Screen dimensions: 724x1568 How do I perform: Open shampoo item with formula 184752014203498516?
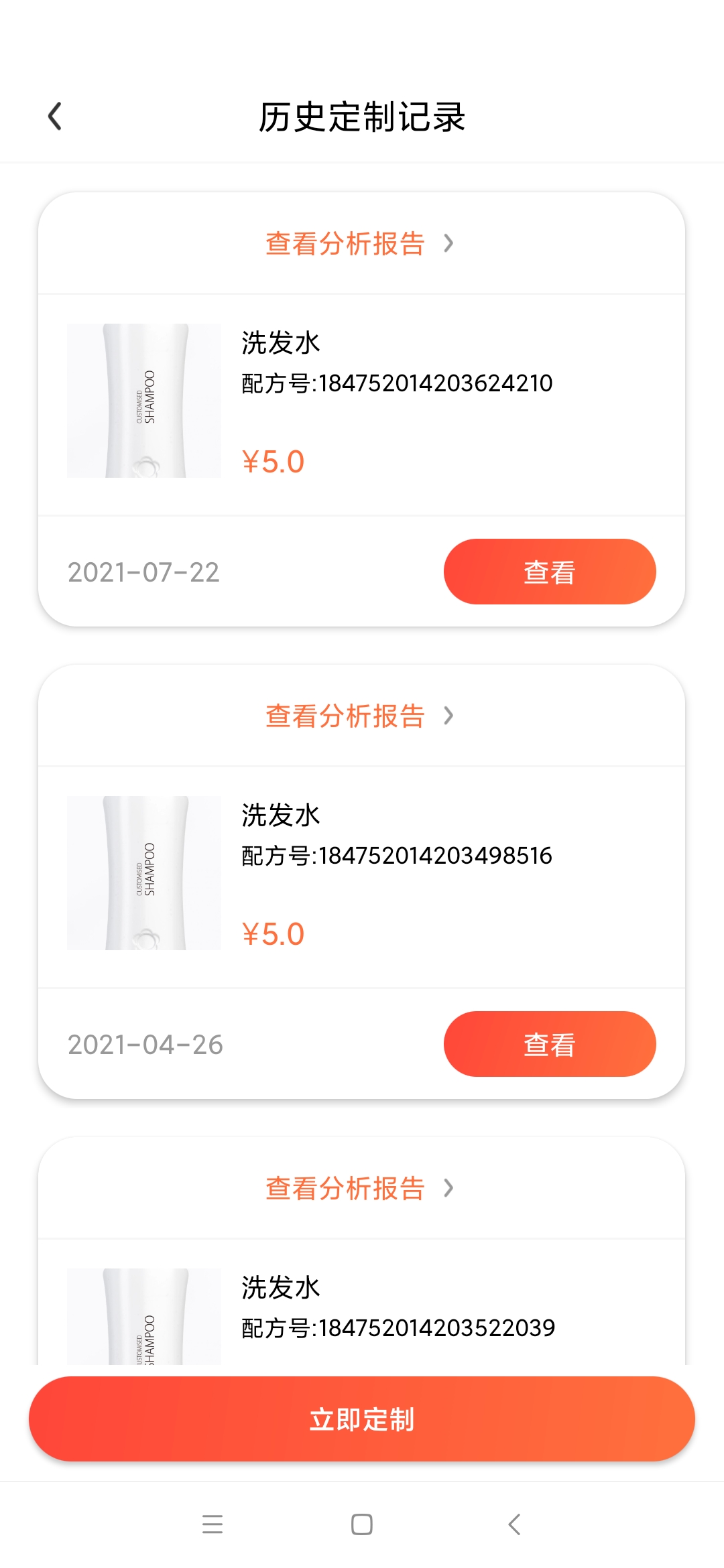pos(361,874)
